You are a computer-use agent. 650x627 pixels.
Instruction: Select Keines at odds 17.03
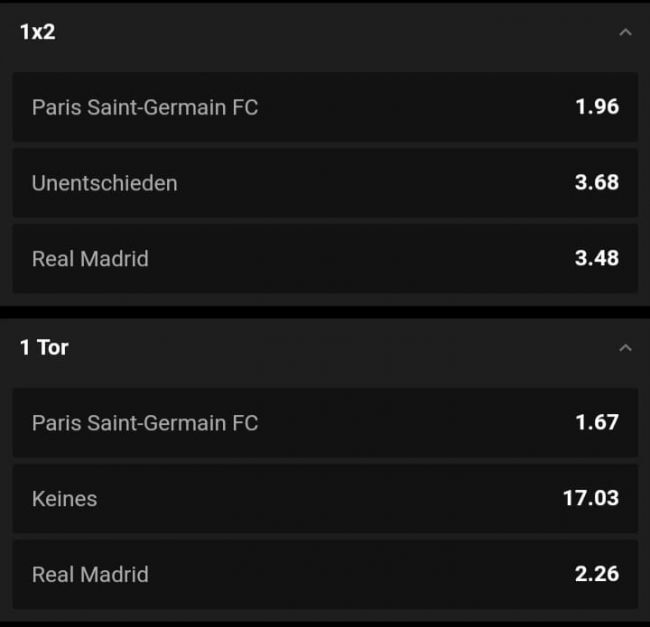[x=325, y=498]
